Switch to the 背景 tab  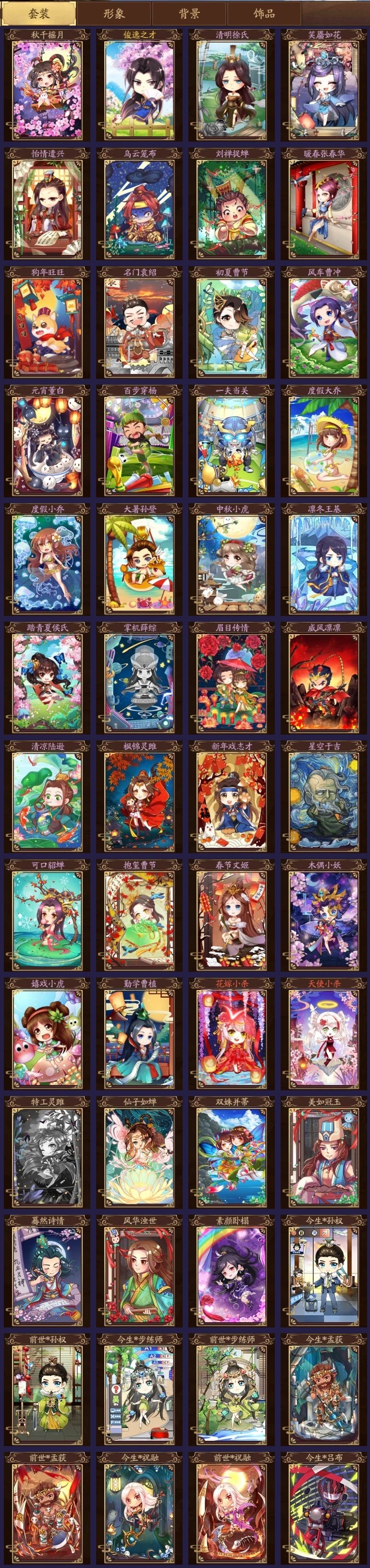click(189, 13)
